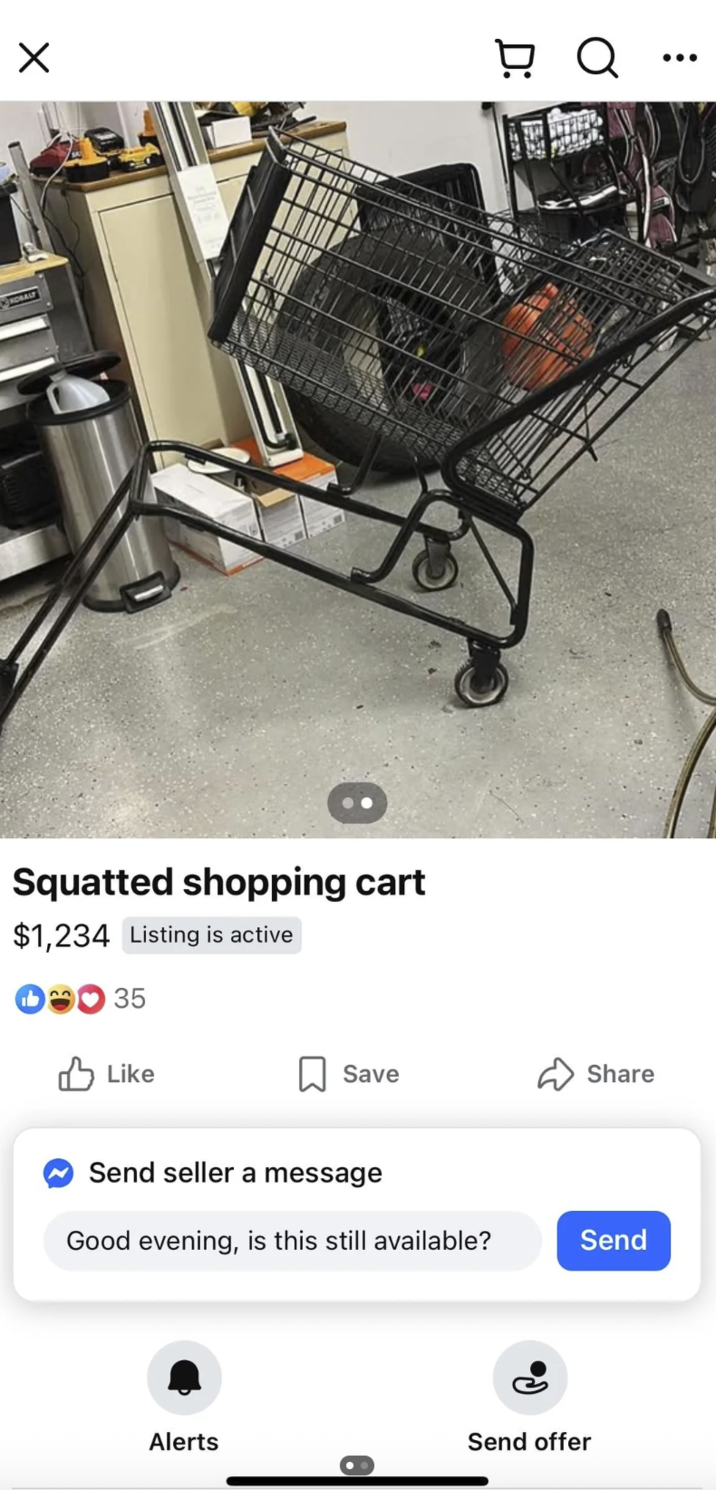
Task: Close the listing with the X
Action: tap(34, 58)
